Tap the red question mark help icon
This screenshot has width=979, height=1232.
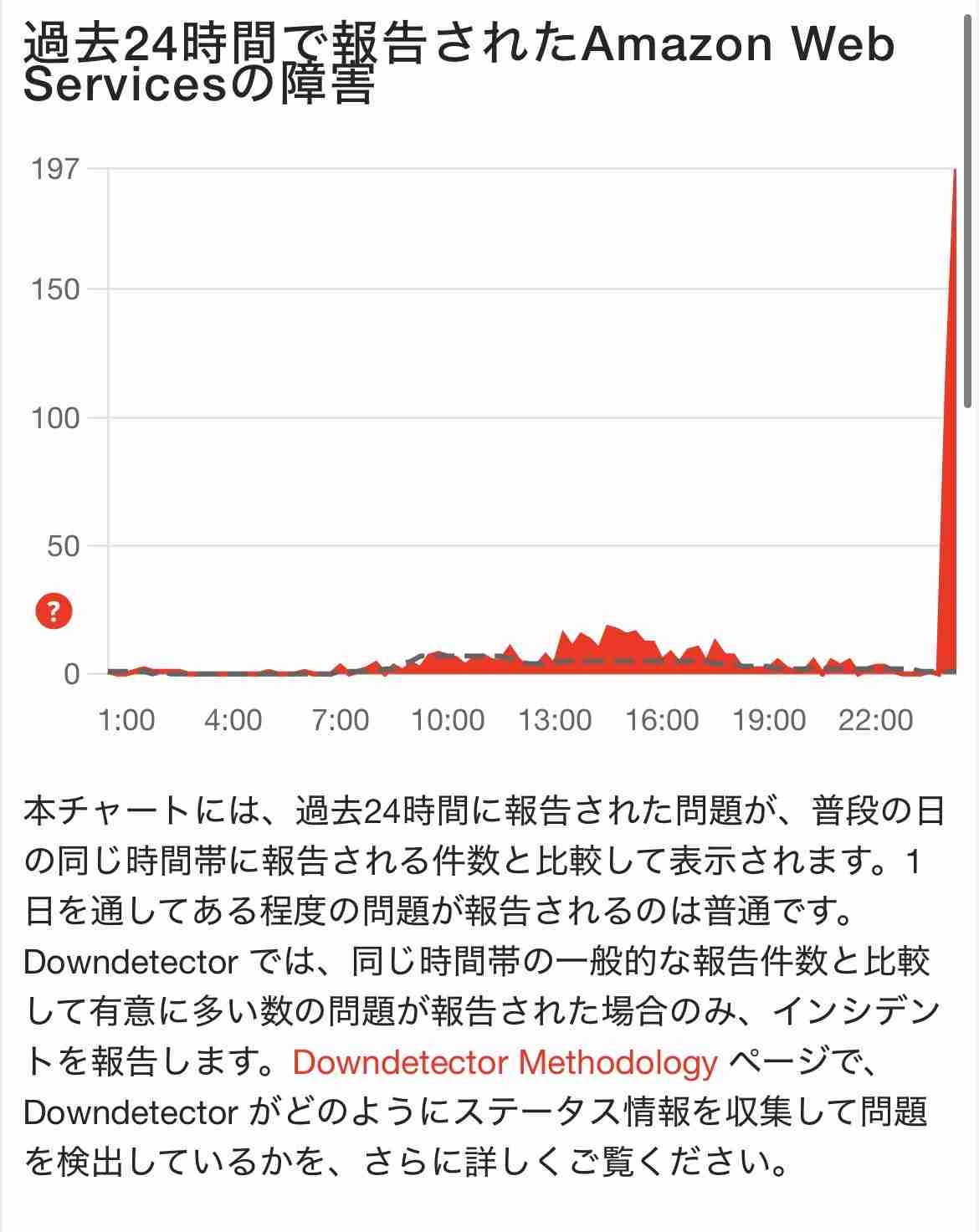pyautogui.click(x=54, y=611)
